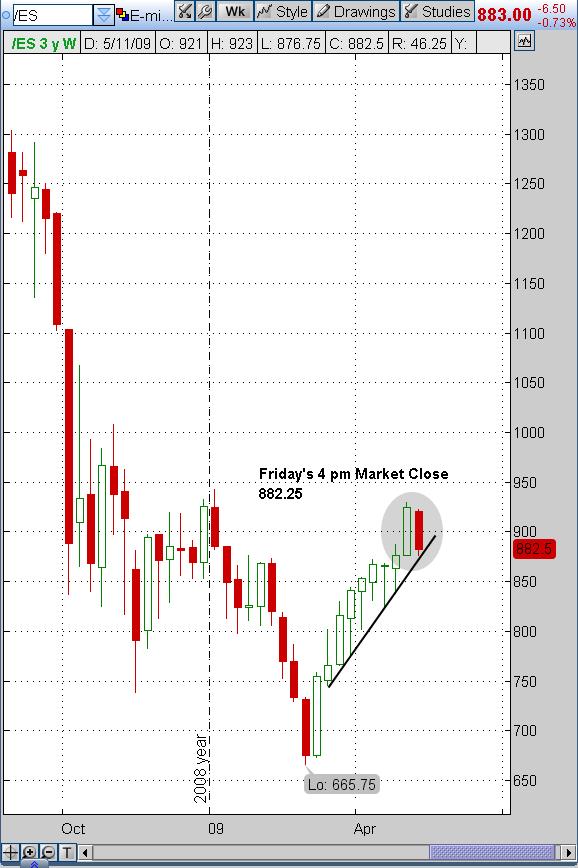Tap the left scrollbar arrow
Screen dimensions: 578x868
point(84,852)
